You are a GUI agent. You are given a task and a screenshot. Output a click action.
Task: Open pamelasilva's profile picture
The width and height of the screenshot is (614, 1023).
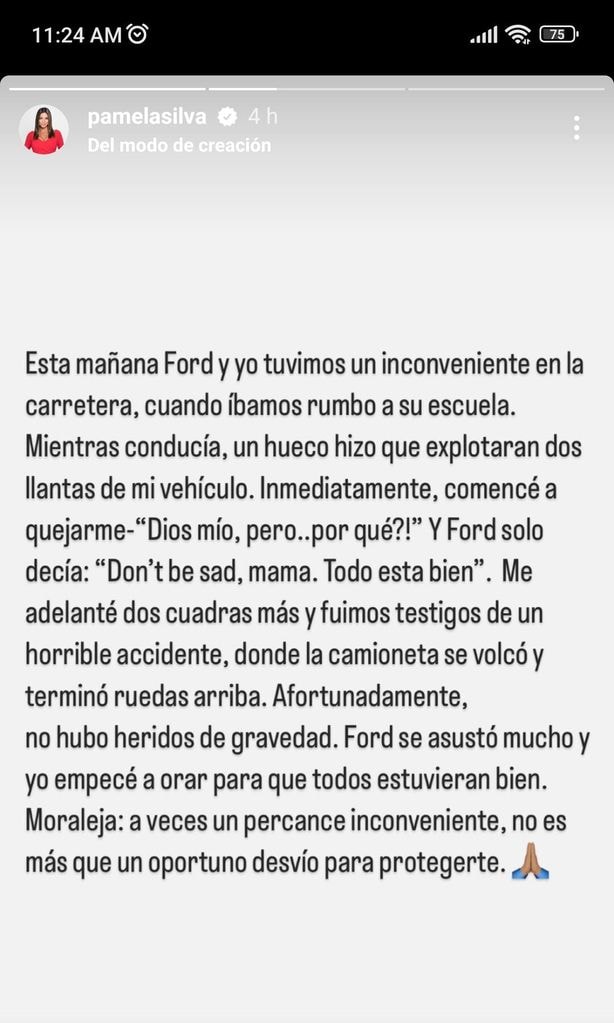44,130
